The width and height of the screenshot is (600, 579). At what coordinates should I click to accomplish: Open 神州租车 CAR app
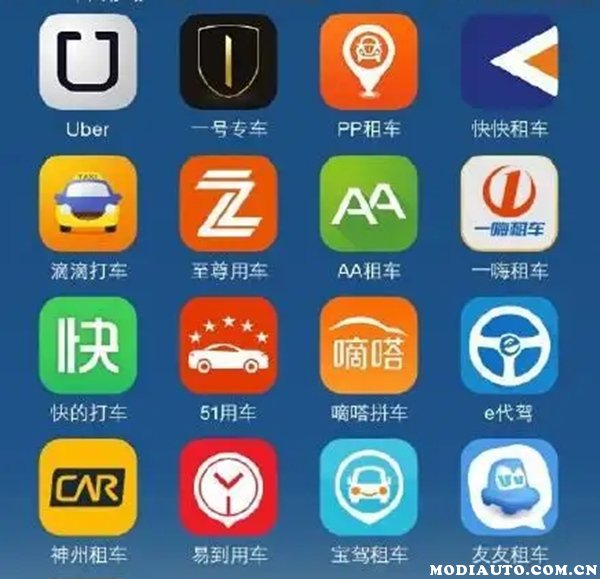click(87, 487)
